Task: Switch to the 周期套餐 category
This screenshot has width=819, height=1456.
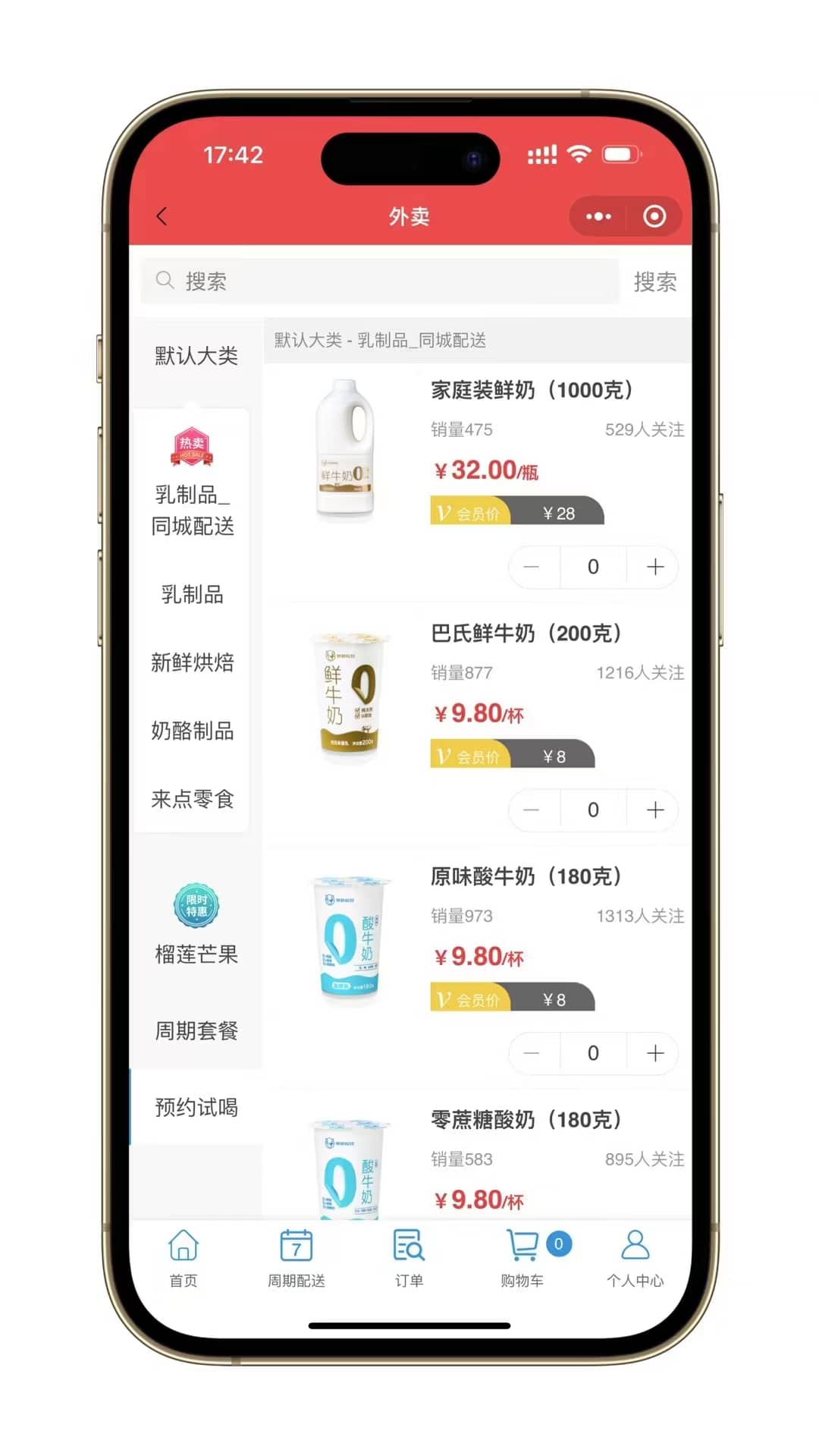Action: point(196,1030)
